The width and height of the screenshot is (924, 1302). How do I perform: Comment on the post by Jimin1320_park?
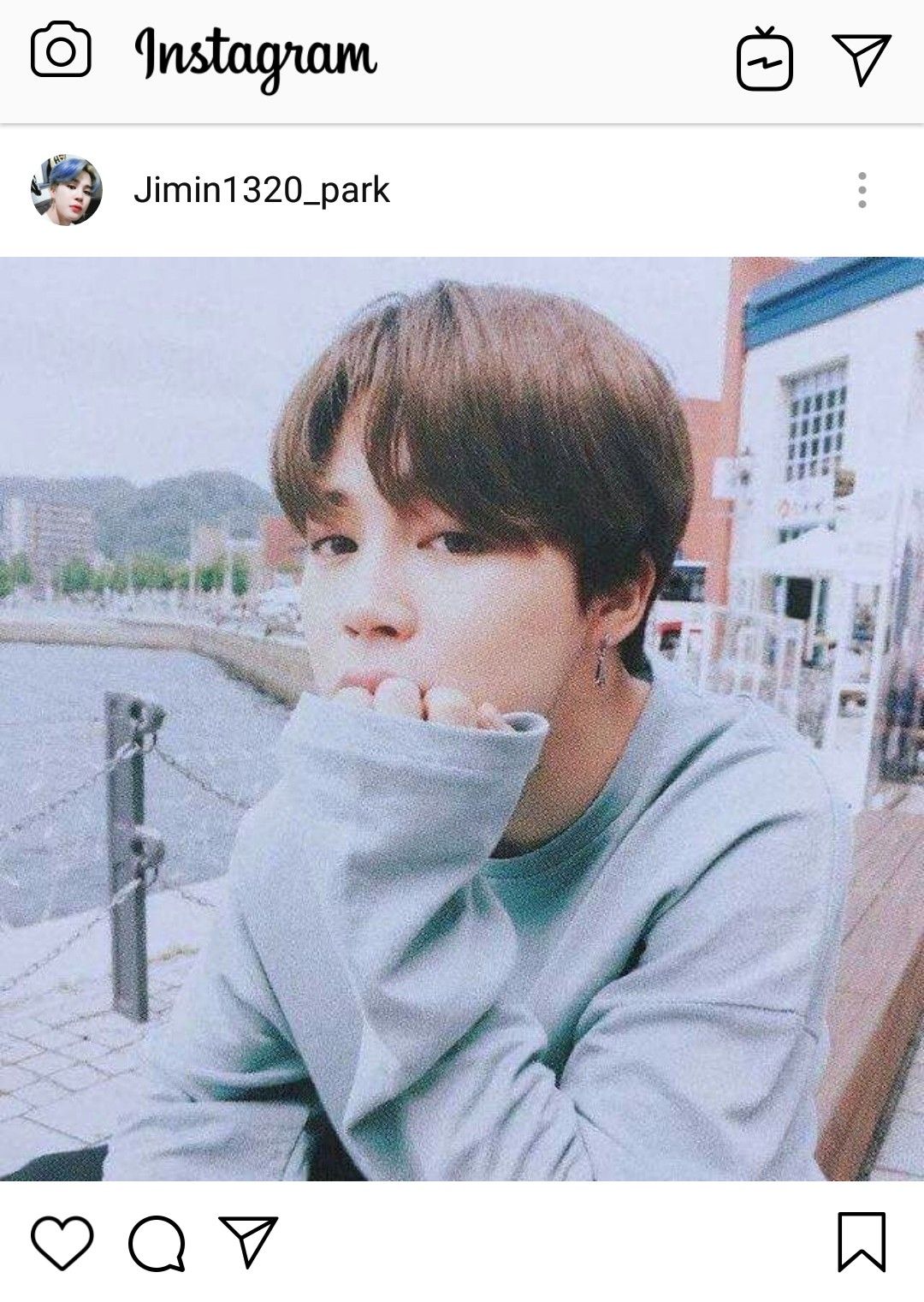157,1243
